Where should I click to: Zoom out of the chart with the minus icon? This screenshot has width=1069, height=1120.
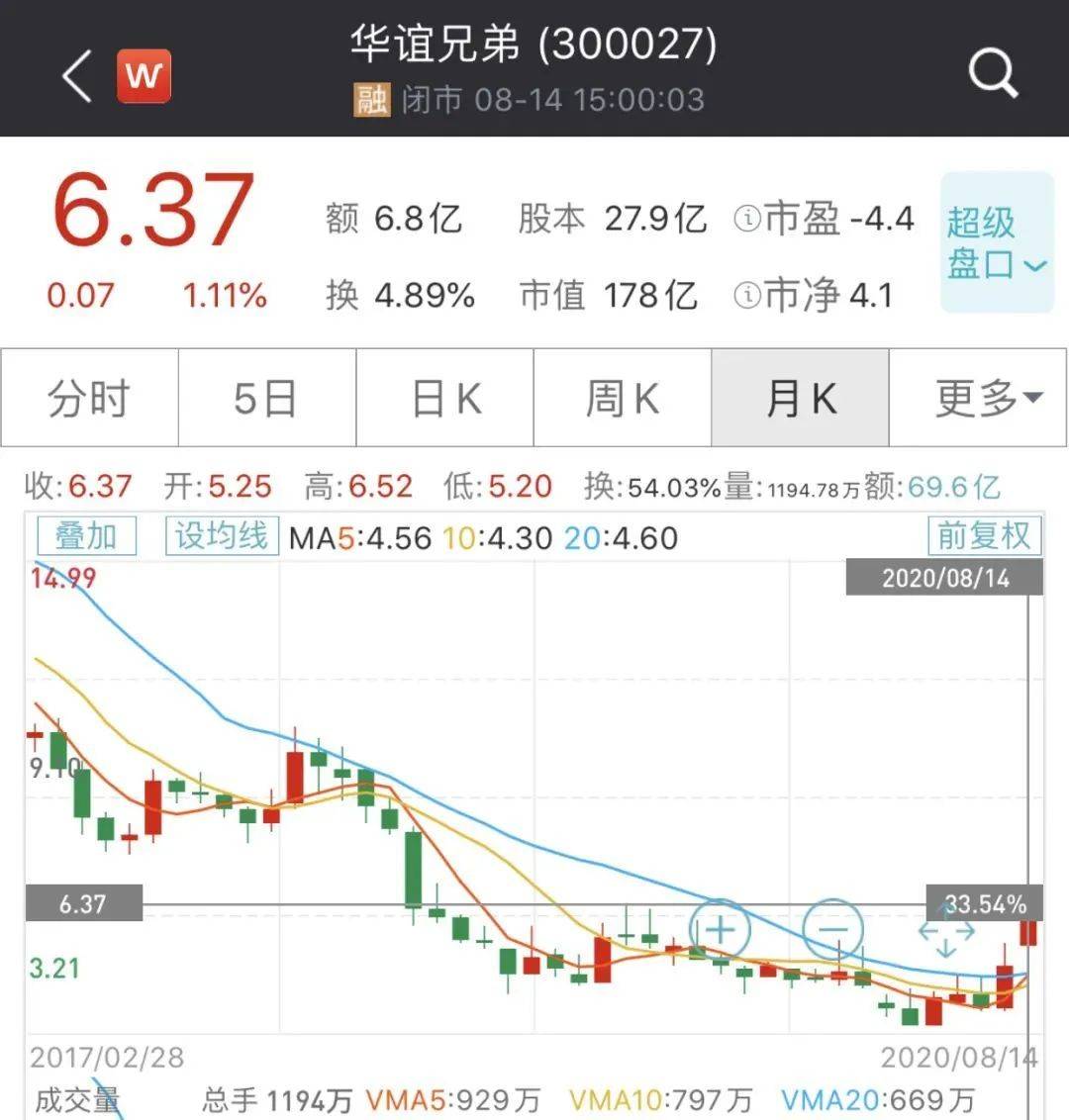click(834, 930)
